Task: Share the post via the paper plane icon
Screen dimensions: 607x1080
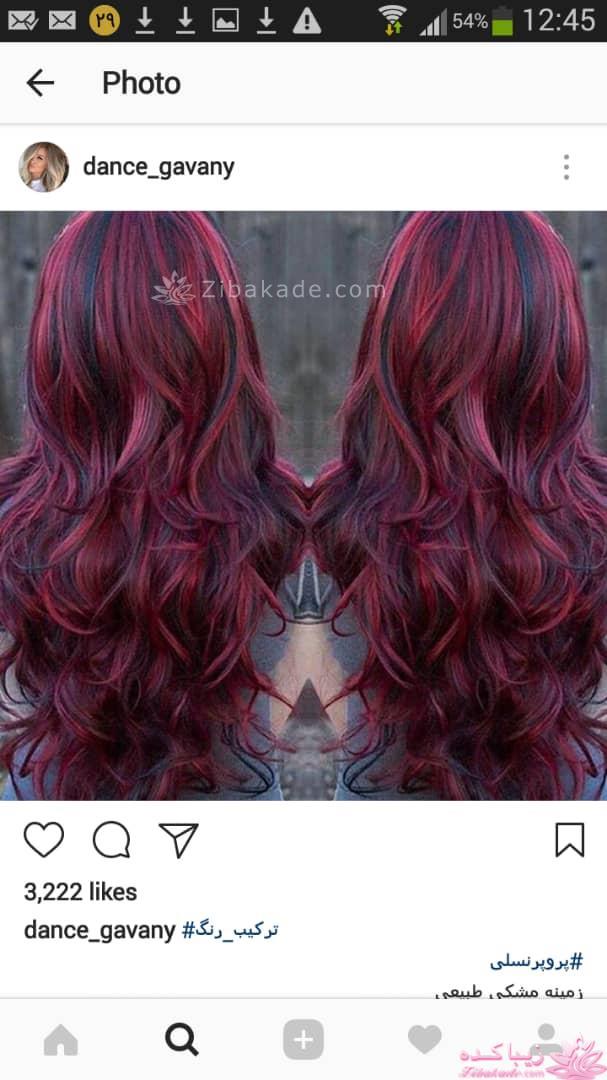Action: point(179,840)
